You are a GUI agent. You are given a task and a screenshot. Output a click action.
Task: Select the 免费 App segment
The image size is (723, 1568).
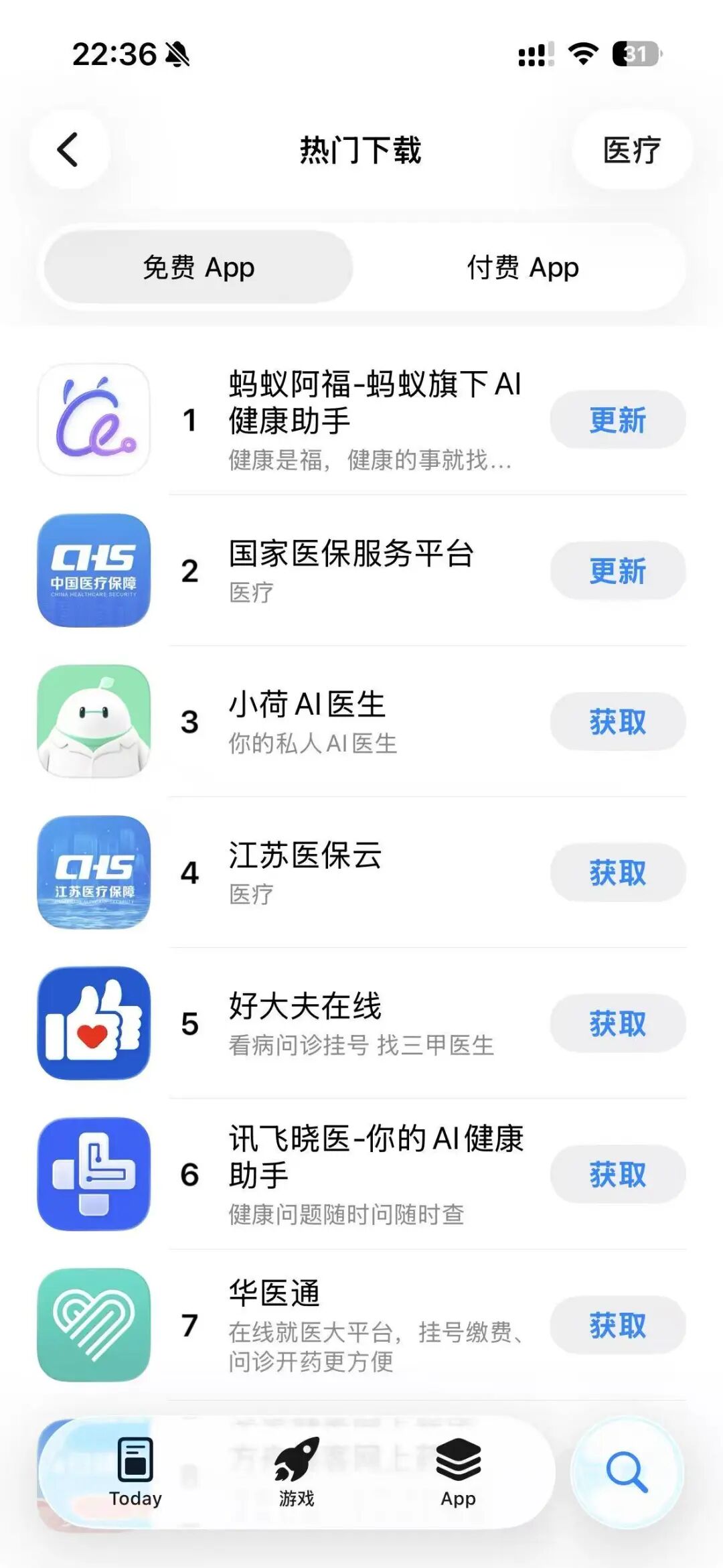tap(198, 267)
